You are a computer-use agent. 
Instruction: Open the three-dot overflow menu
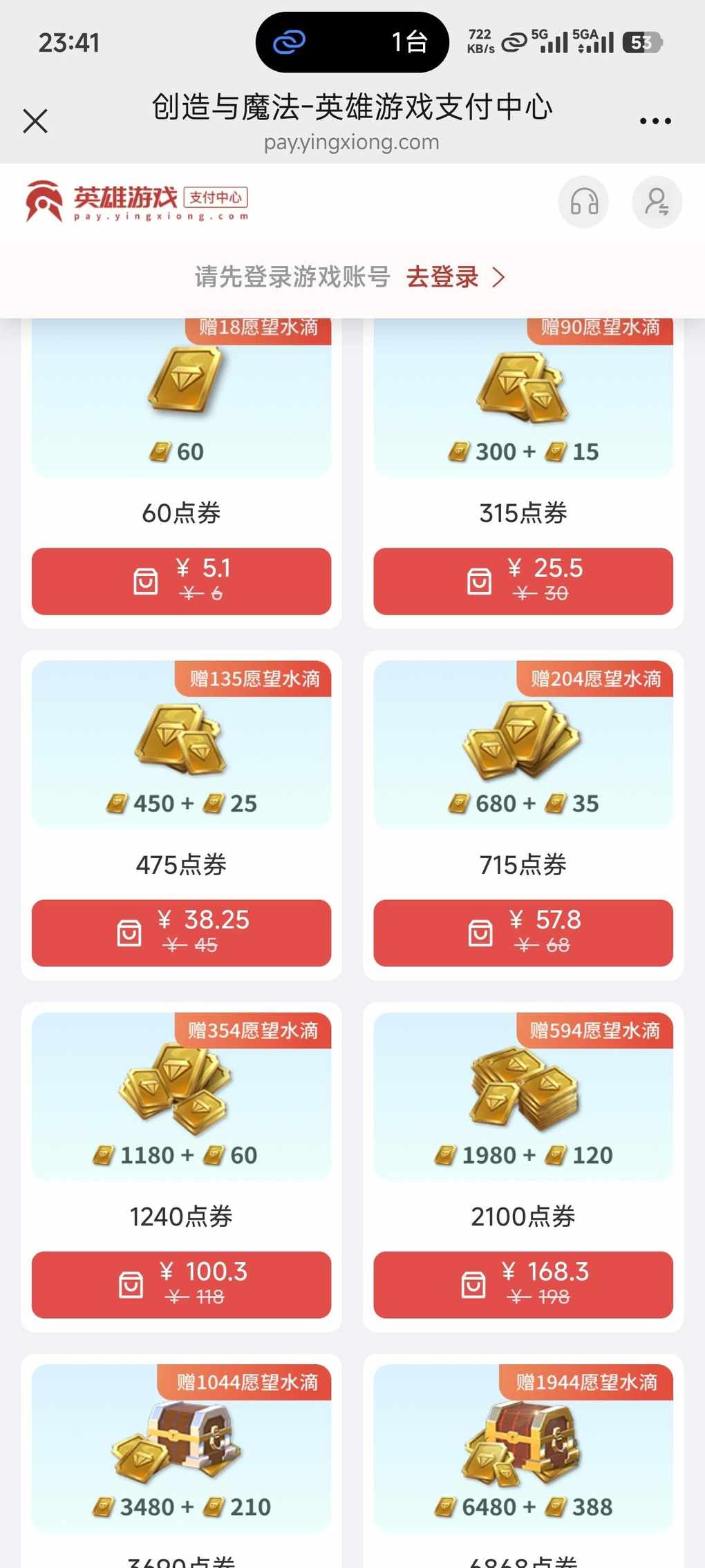pyautogui.click(x=655, y=121)
